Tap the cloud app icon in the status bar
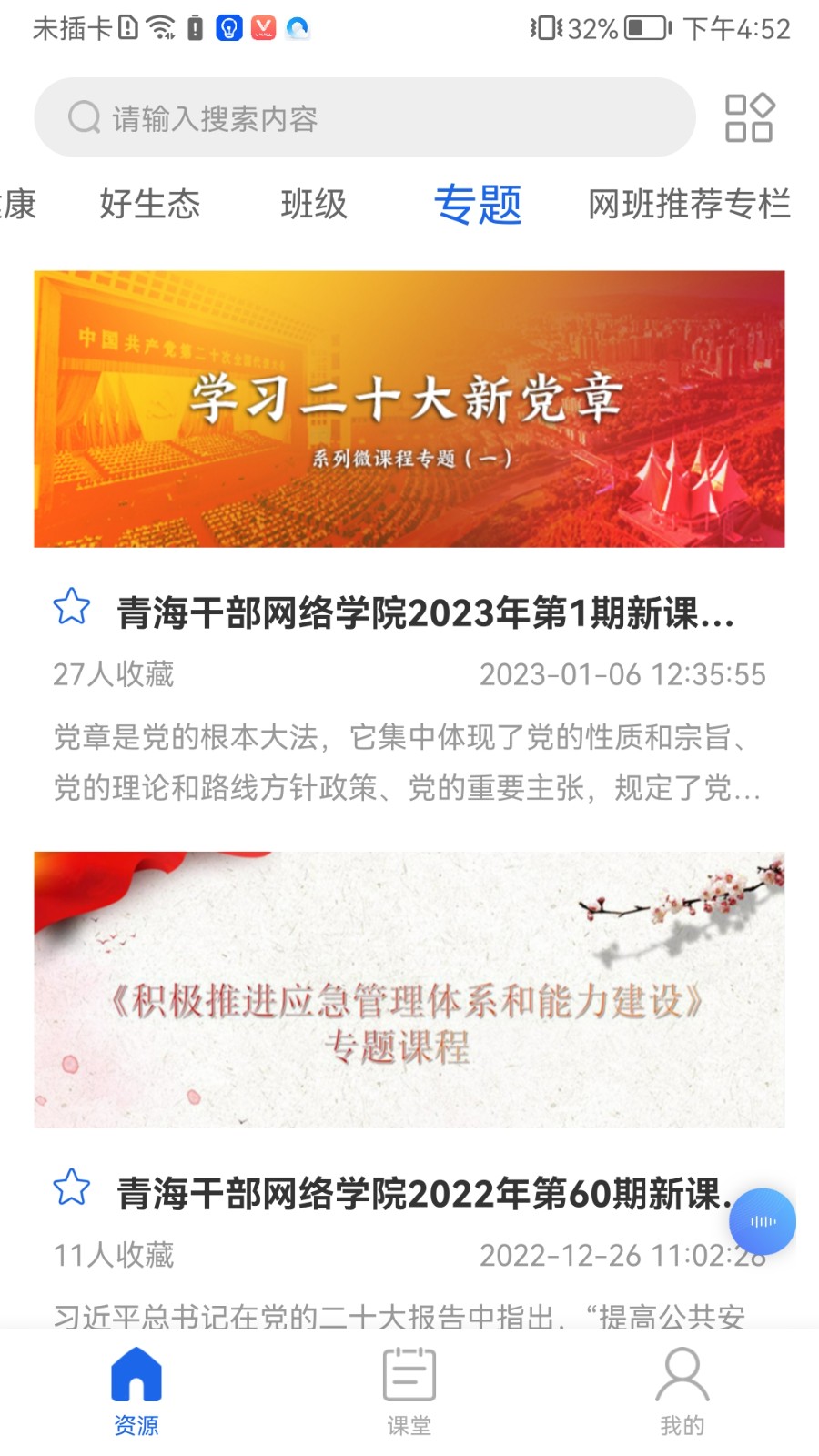Image resolution: width=819 pixels, height=1456 pixels. [x=298, y=28]
